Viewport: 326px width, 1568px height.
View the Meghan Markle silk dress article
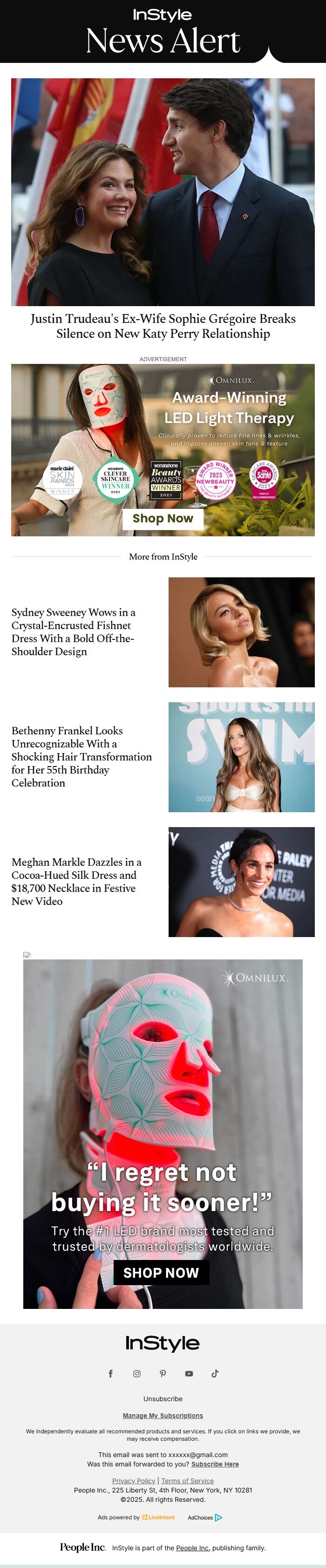point(77,882)
